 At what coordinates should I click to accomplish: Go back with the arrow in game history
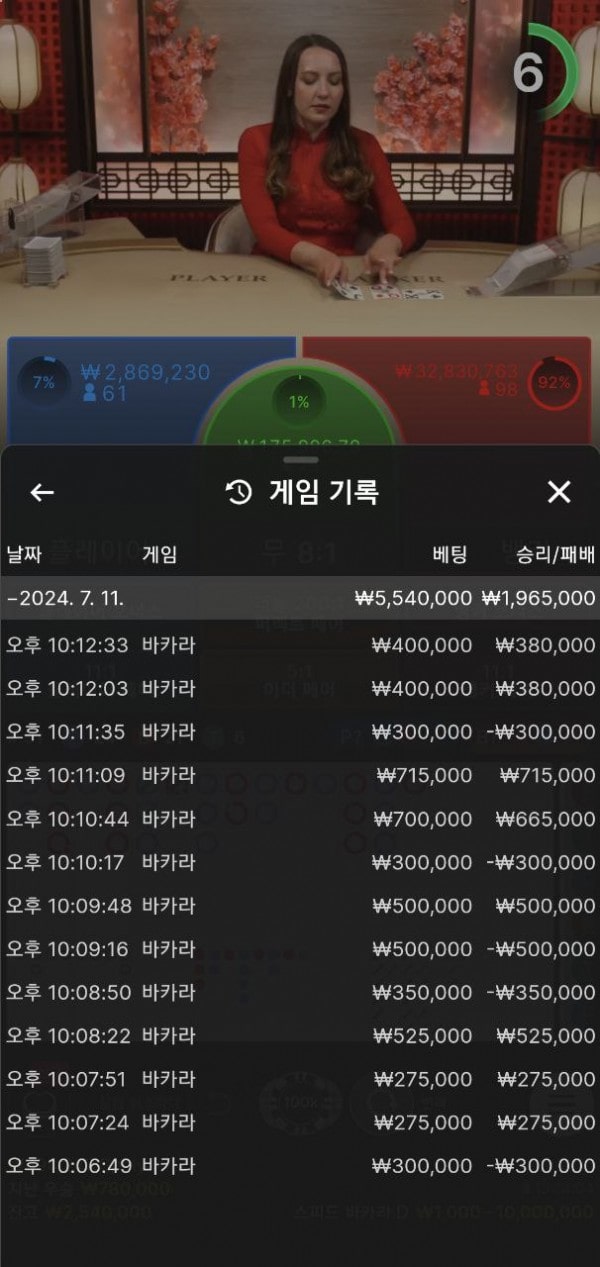pyautogui.click(x=42, y=492)
